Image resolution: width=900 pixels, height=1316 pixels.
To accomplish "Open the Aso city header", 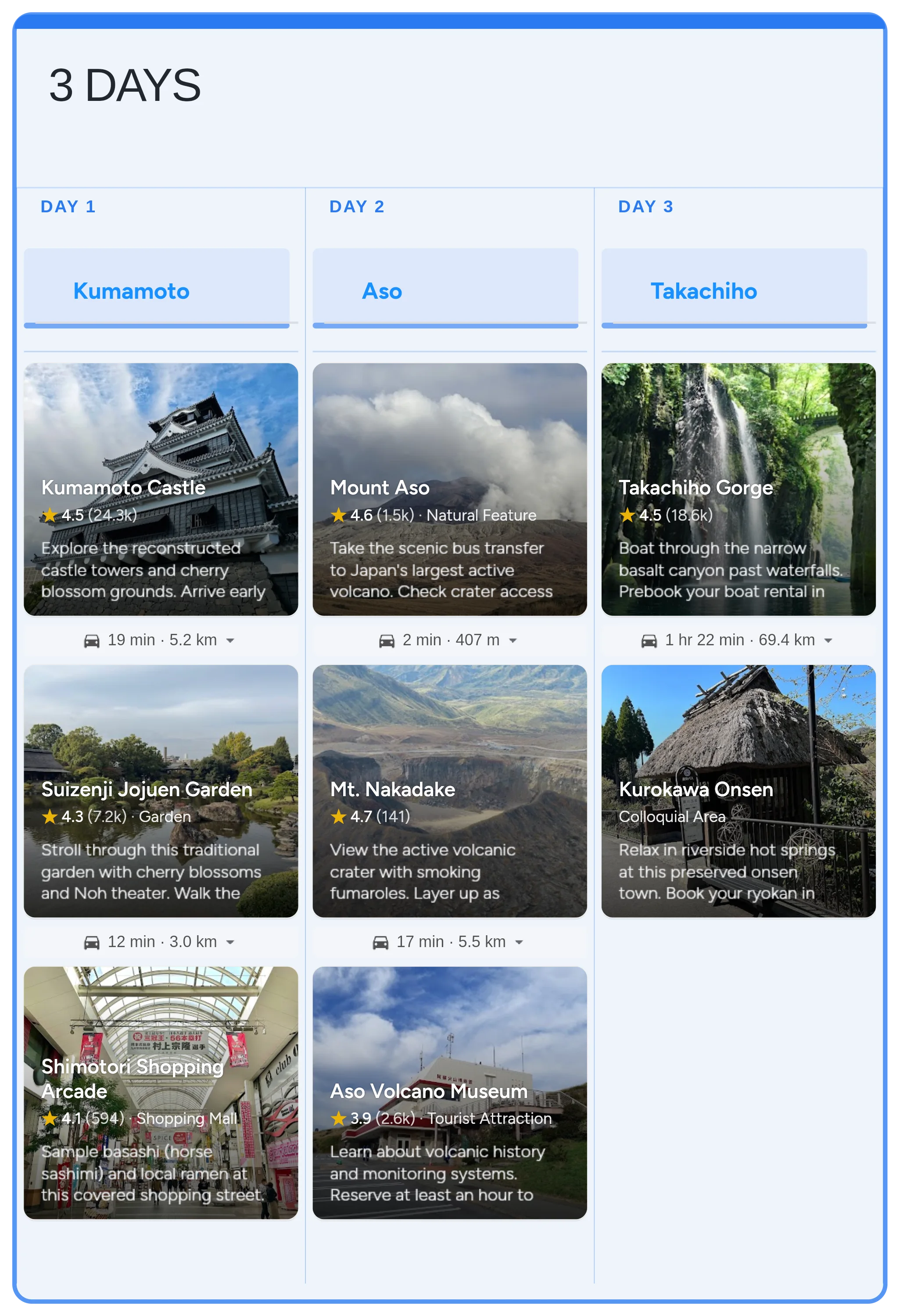I will point(445,288).
